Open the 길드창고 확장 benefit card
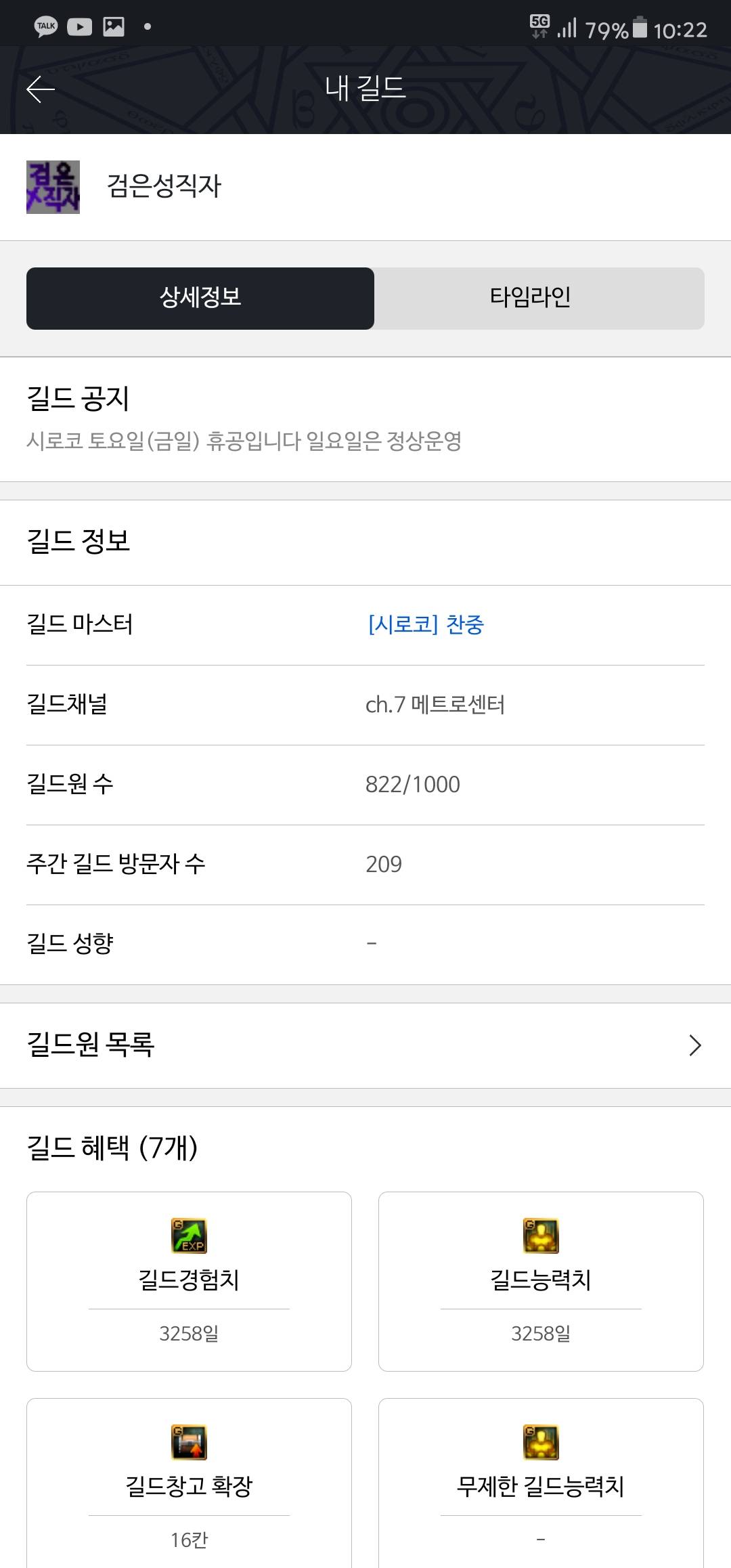The image size is (731, 1568). [x=189, y=1483]
